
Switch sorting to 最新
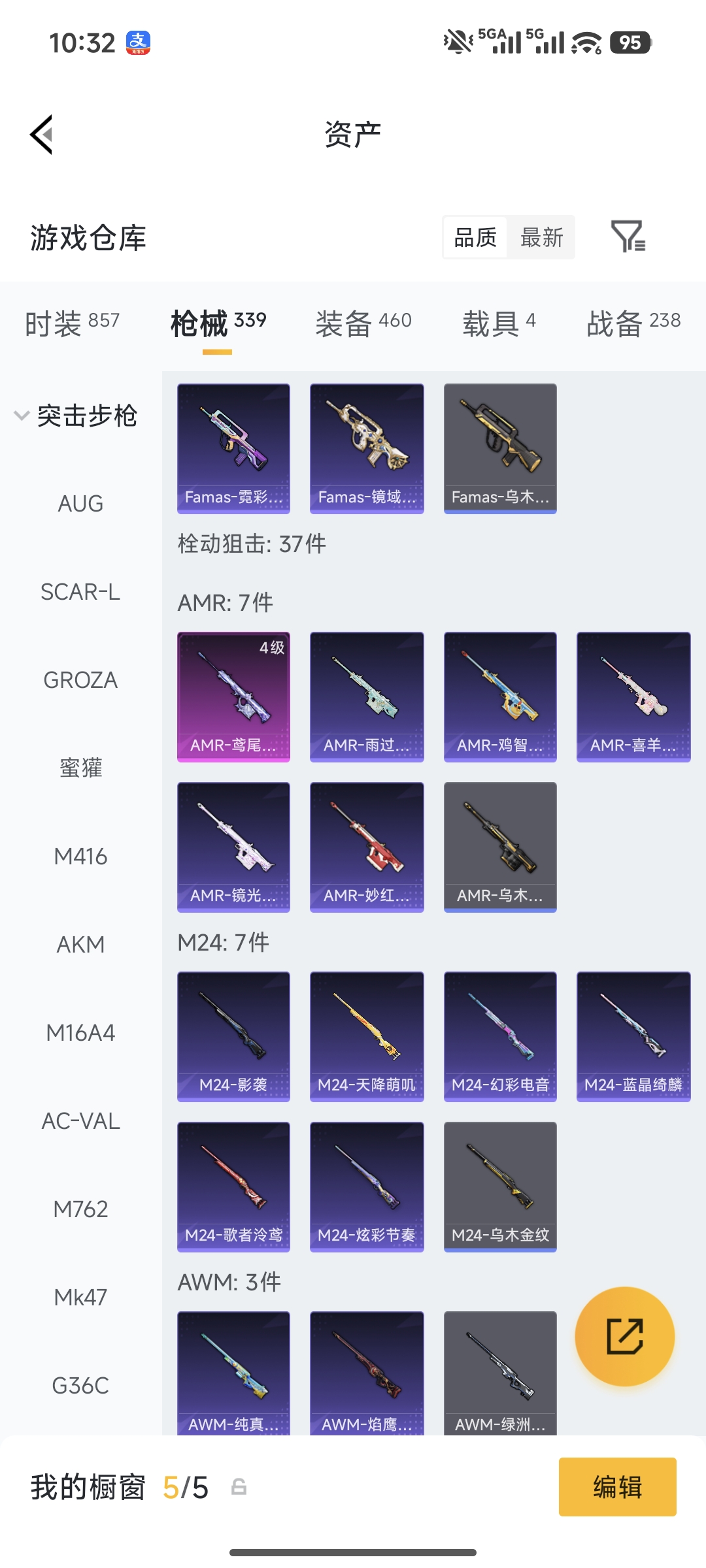pyautogui.click(x=541, y=238)
